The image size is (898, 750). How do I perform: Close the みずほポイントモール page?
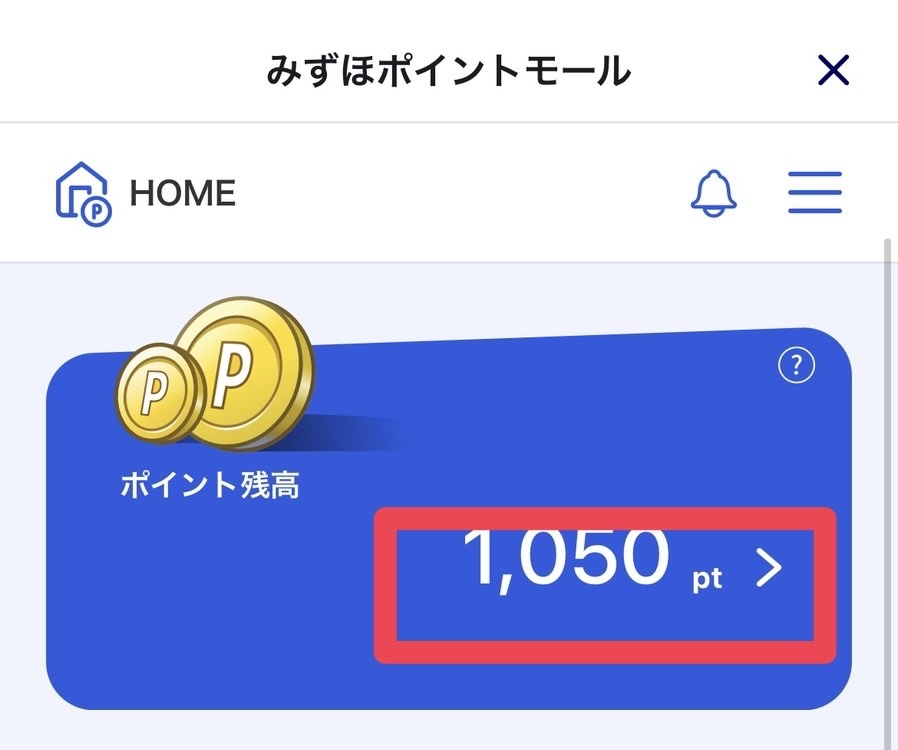point(832,70)
